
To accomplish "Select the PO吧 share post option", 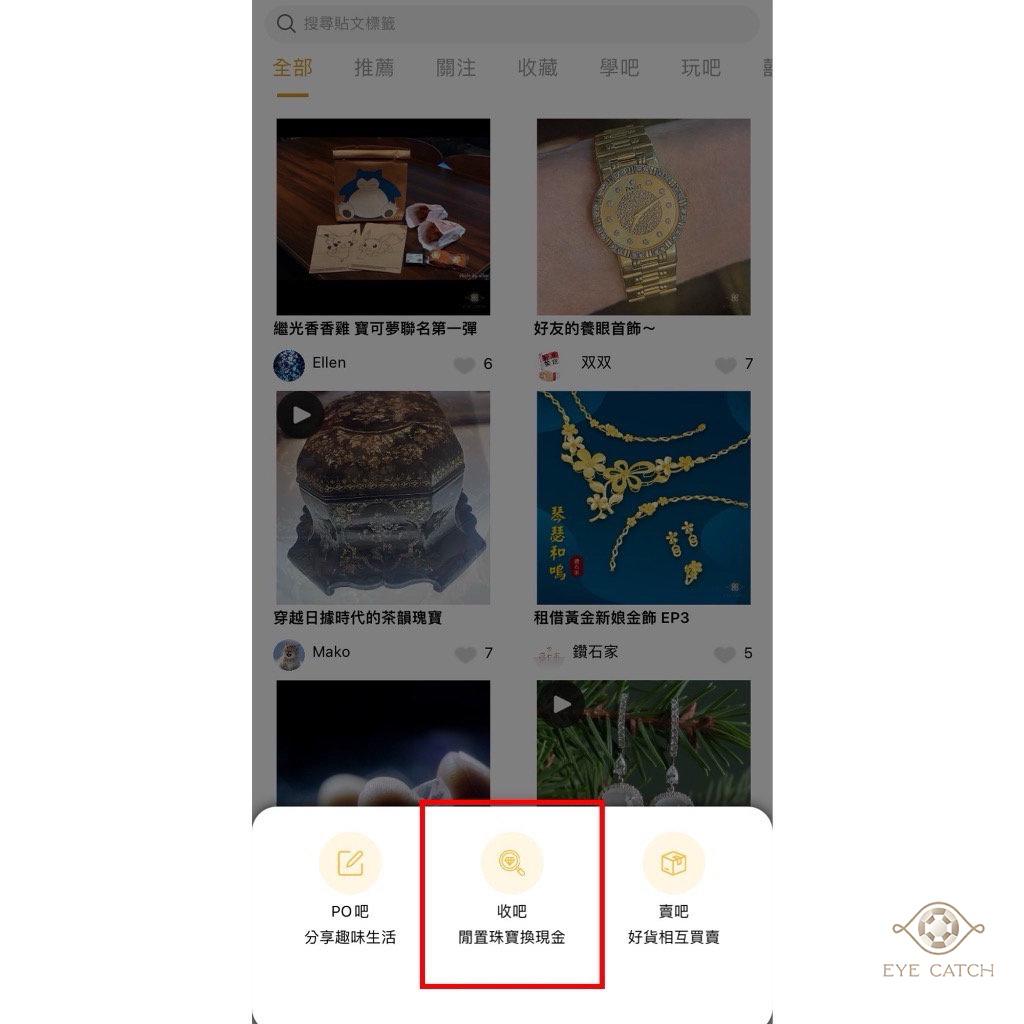I will (x=350, y=863).
